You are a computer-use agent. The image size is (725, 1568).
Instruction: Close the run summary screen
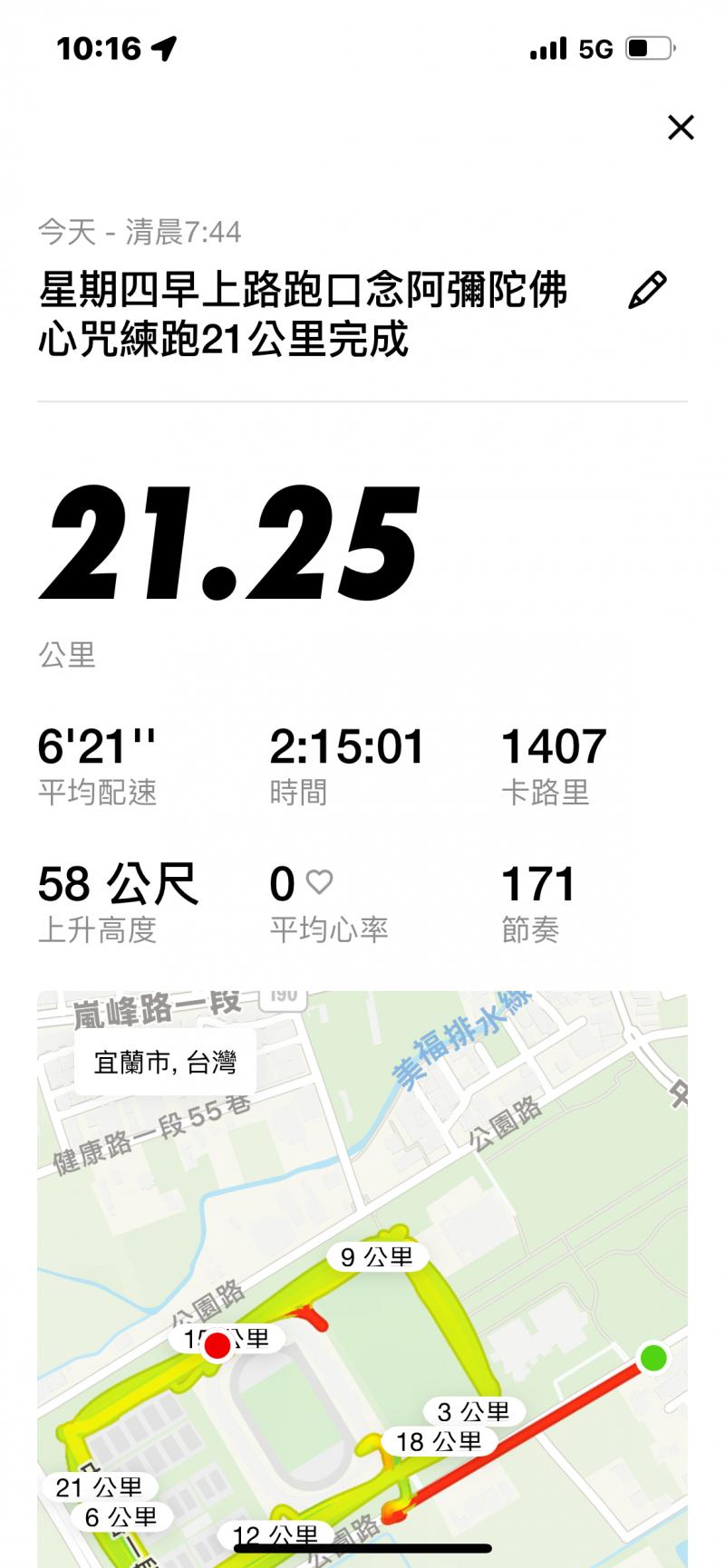click(x=681, y=128)
